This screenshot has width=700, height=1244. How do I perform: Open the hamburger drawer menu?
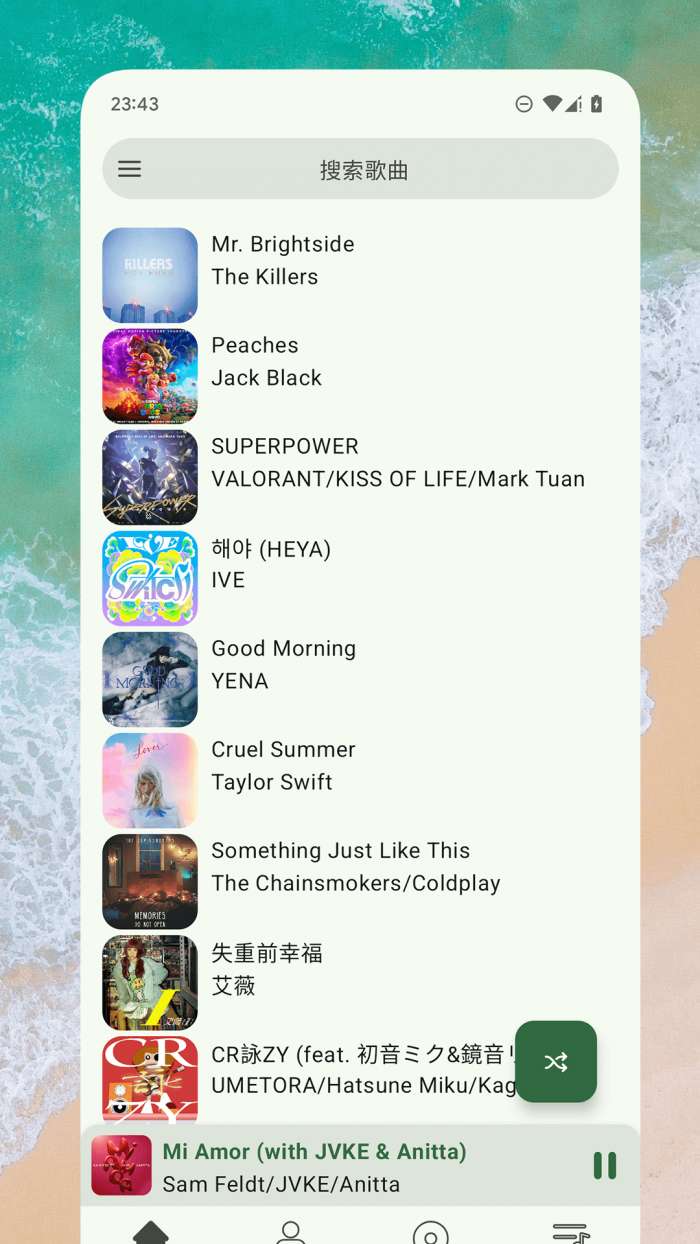(x=130, y=169)
